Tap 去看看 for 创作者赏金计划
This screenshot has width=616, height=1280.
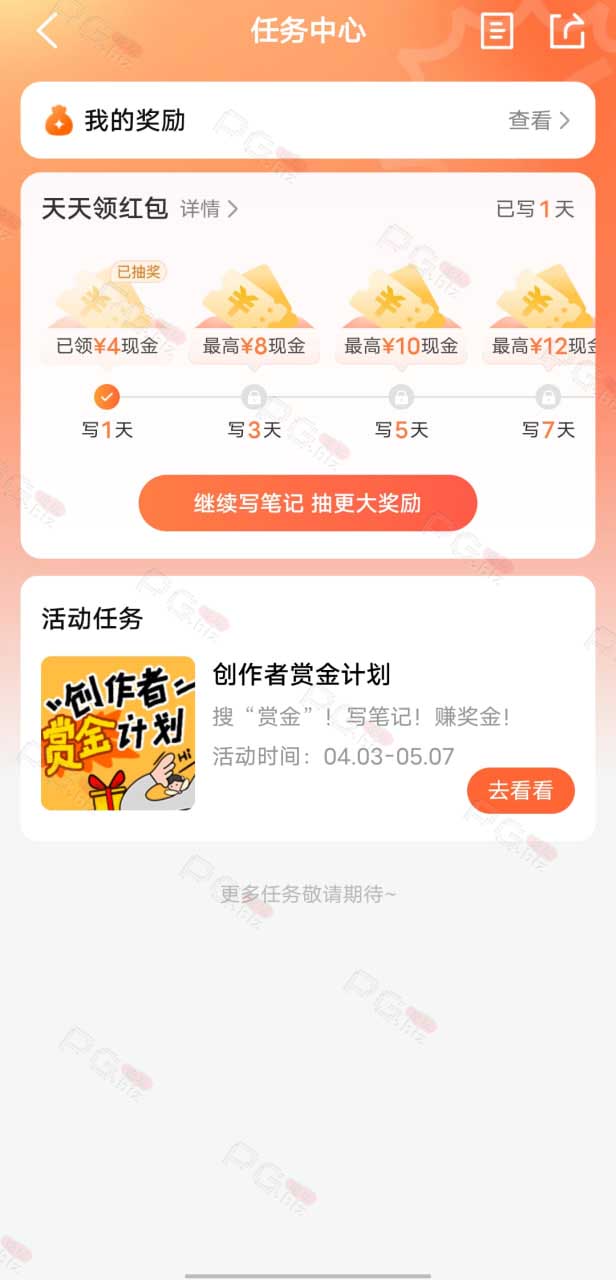tap(521, 790)
